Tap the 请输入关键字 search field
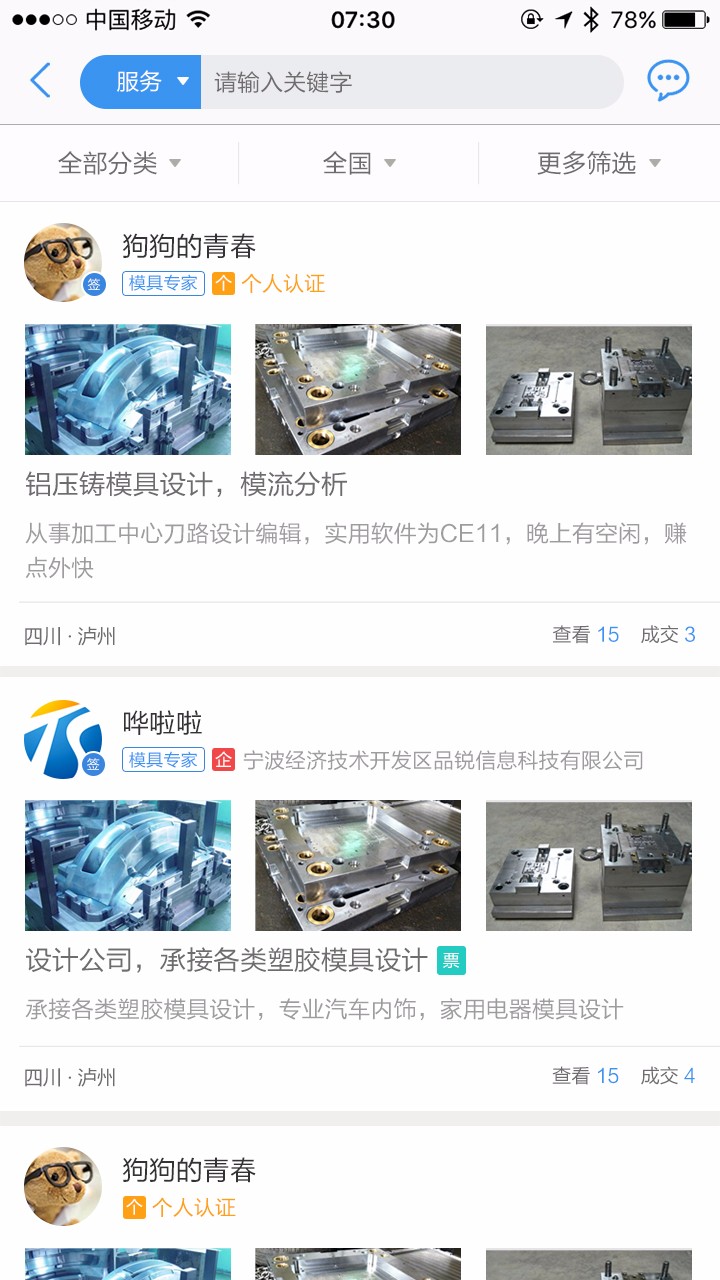 [412, 82]
